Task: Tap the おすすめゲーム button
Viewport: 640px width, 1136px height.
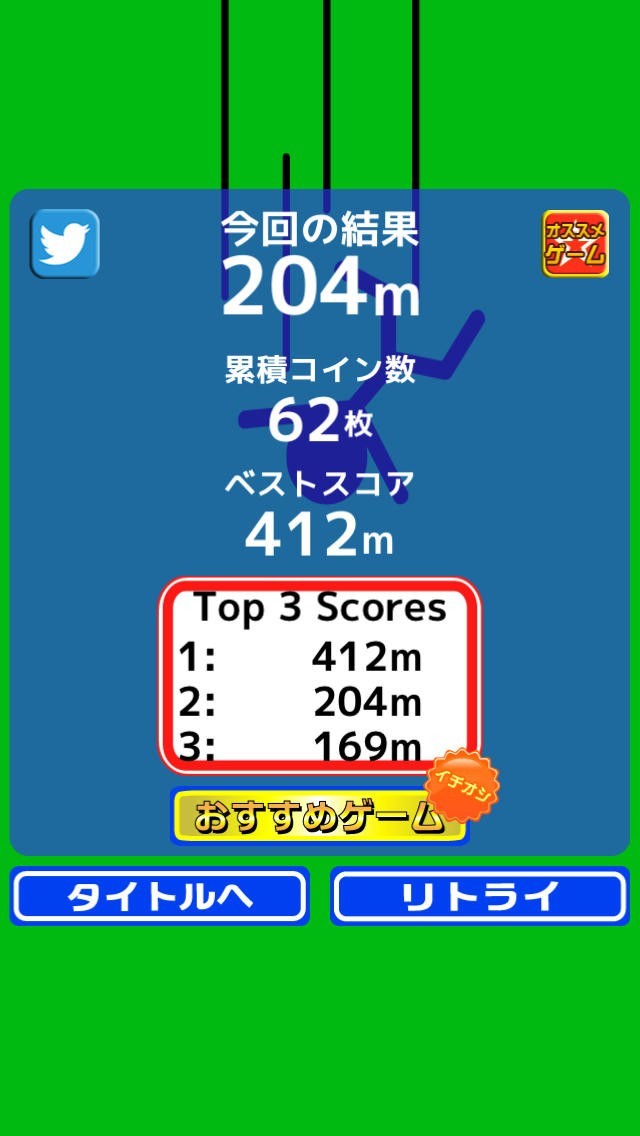Action: click(320, 816)
